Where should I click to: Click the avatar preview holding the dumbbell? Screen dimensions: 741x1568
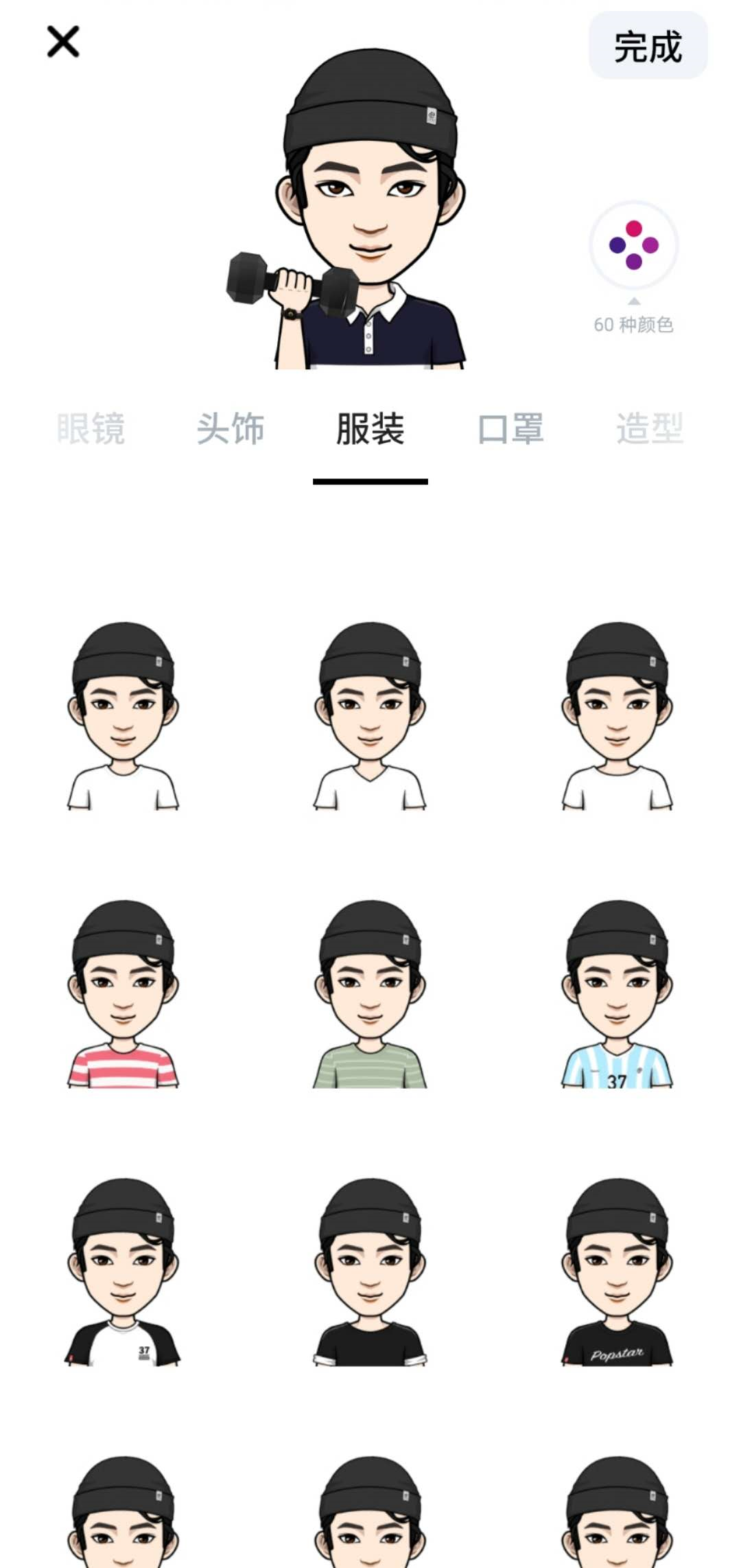pos(370,206)
